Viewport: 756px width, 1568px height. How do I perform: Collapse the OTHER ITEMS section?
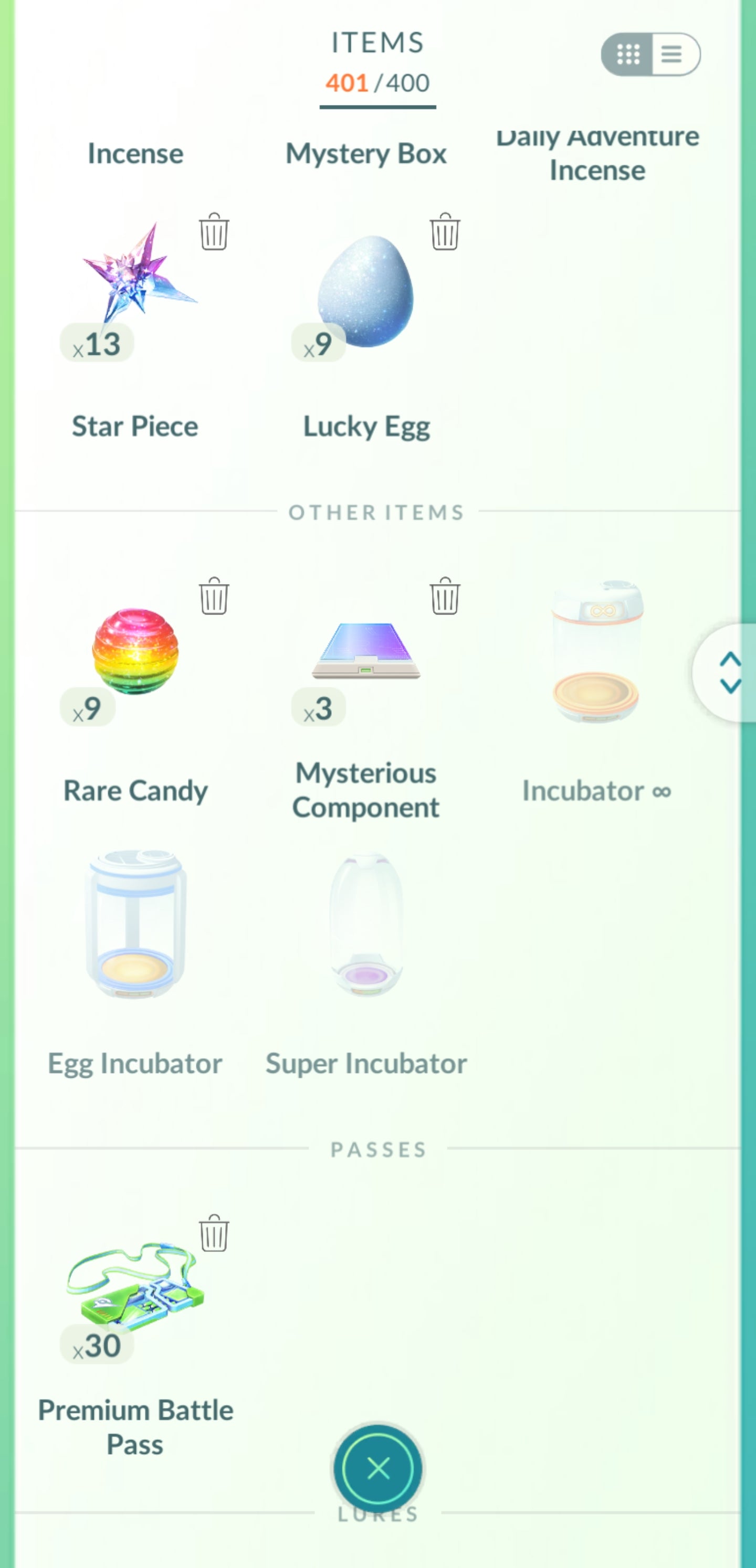coord(376,512)
